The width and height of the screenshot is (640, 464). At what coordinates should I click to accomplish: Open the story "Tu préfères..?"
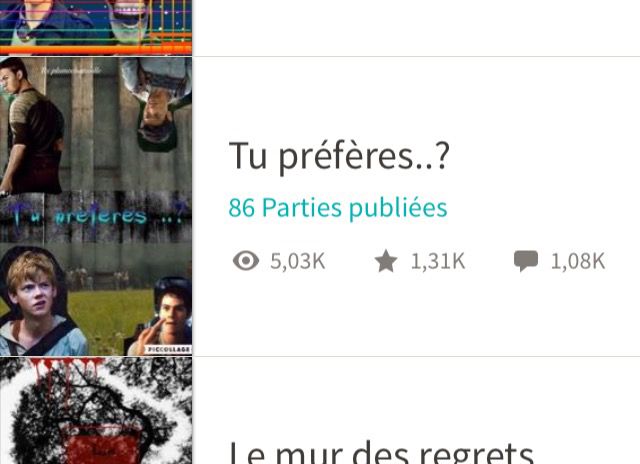point(339,156)
